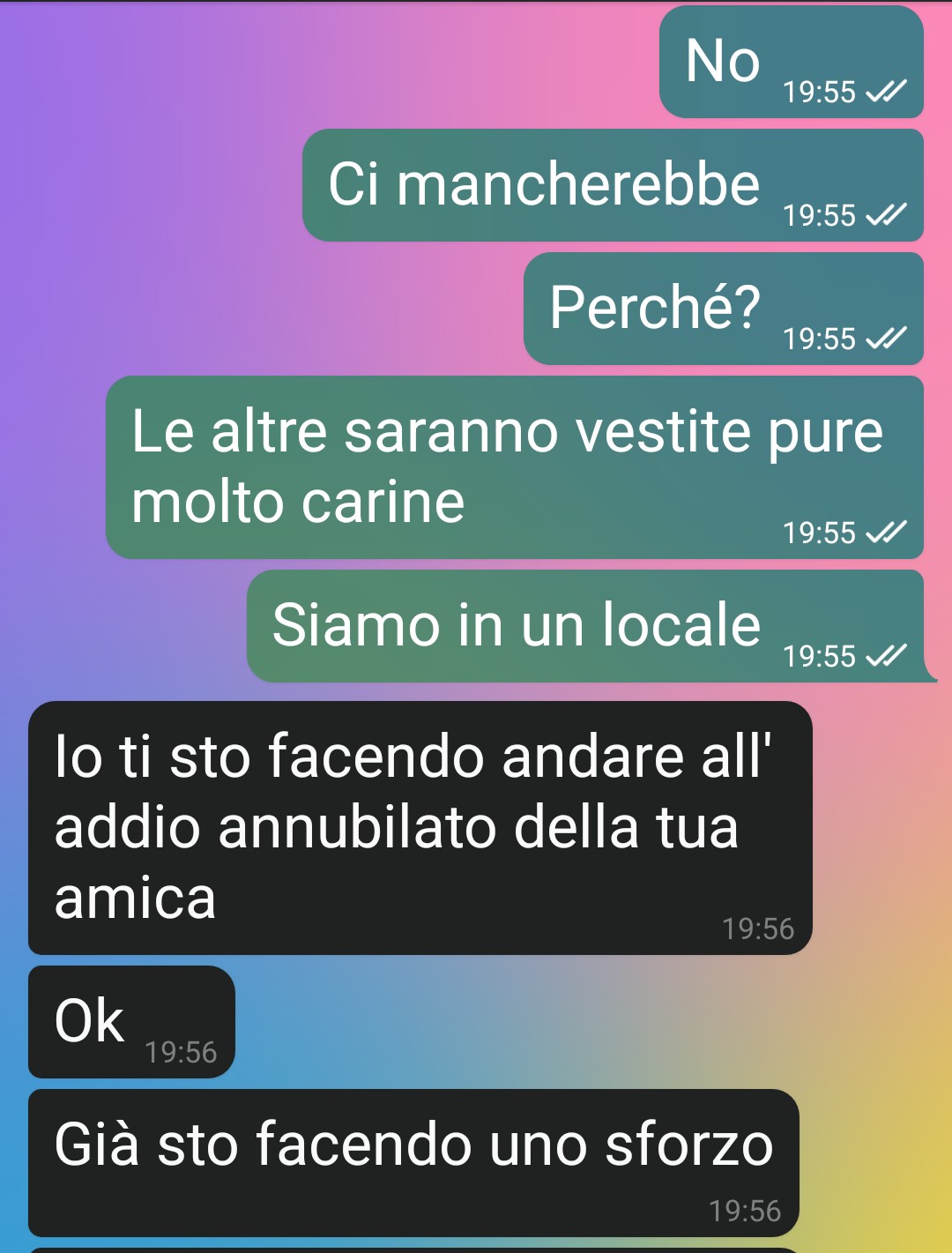Viewport: 952px width, 1253px height.
Task: Select the 'Ci mancherebbe' message
Action: pos(612,185)
